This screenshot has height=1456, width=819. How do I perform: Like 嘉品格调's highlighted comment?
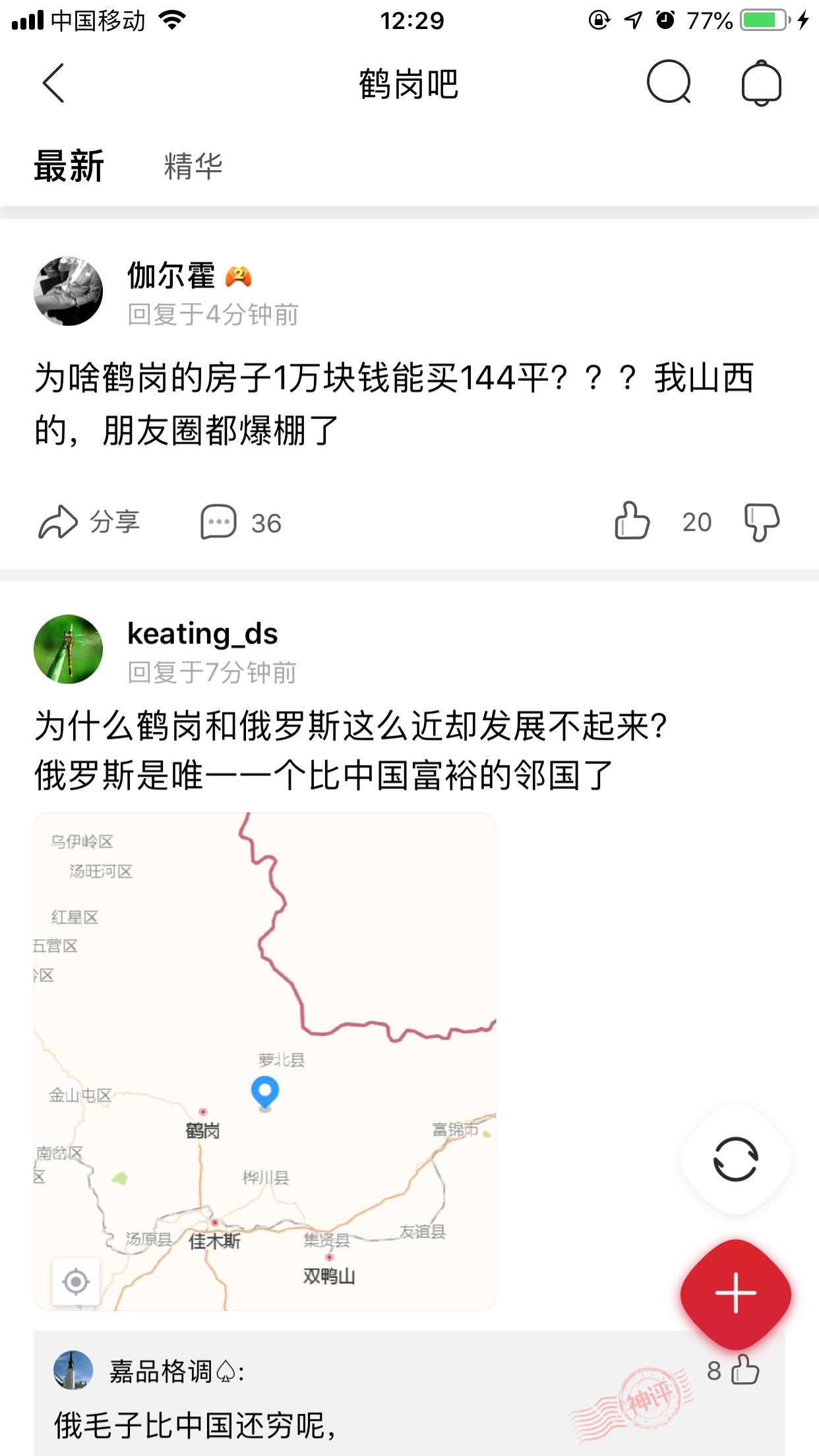[x=745, y=1370]
